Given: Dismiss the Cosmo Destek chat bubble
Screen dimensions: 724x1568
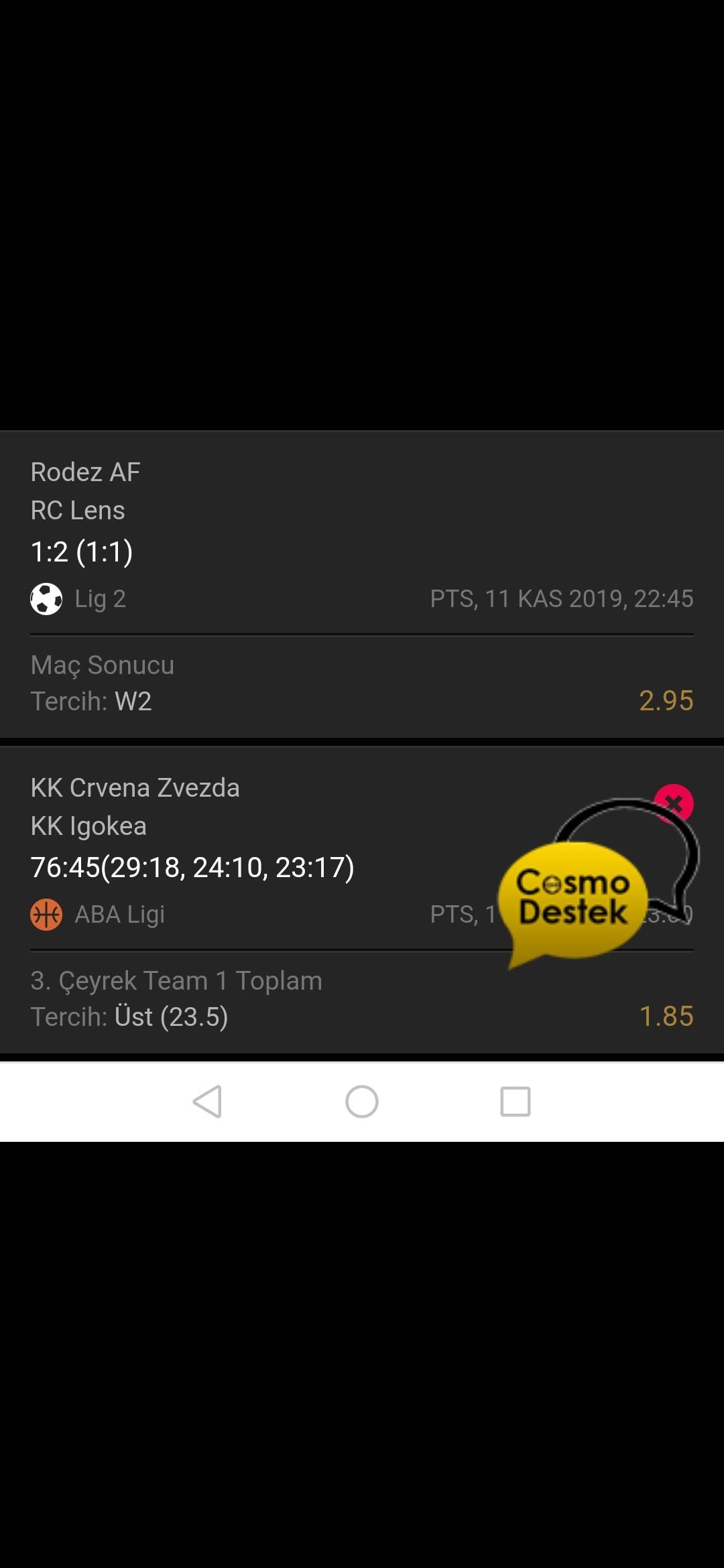Looking at the screenshot, I should click(674, 803).
